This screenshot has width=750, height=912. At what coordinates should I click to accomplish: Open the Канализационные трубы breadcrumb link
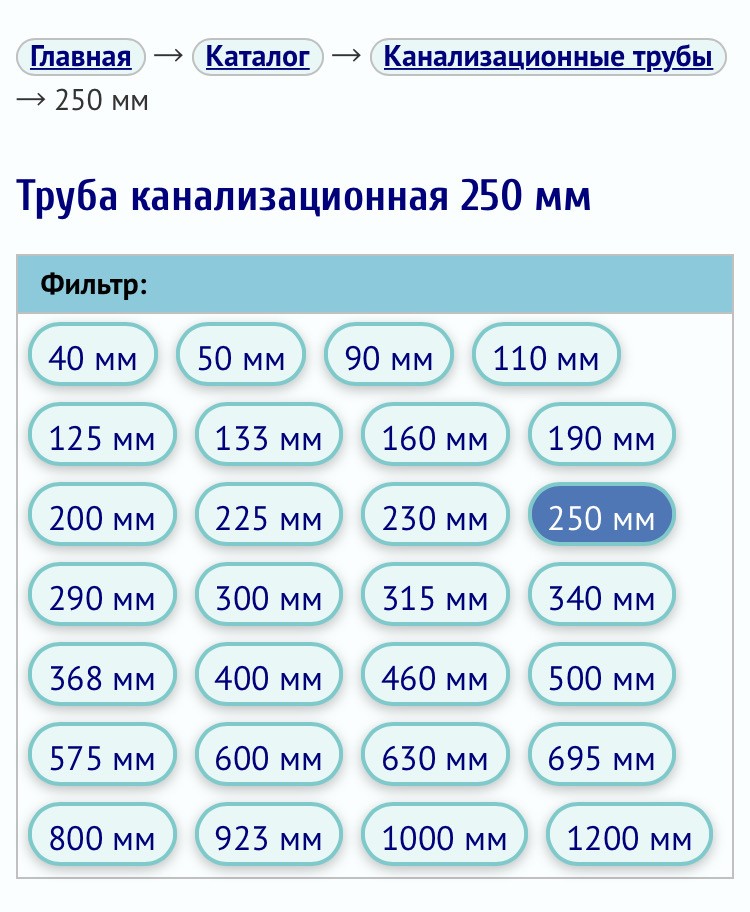[548, 57]
